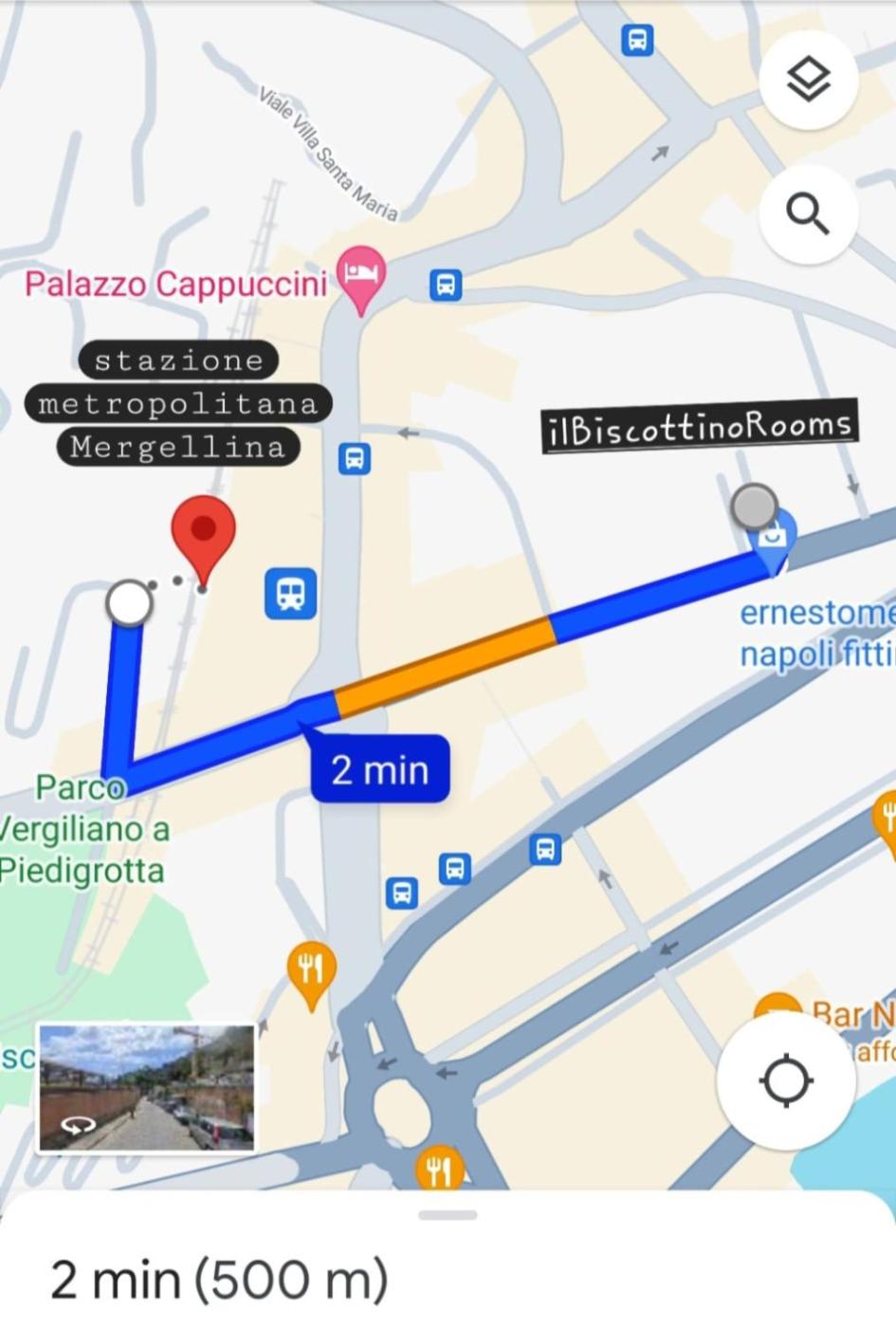Select the Palazzo Cappuccini hotel pin
Viewport: 896px width, 1328px height.
click(361, 275)
